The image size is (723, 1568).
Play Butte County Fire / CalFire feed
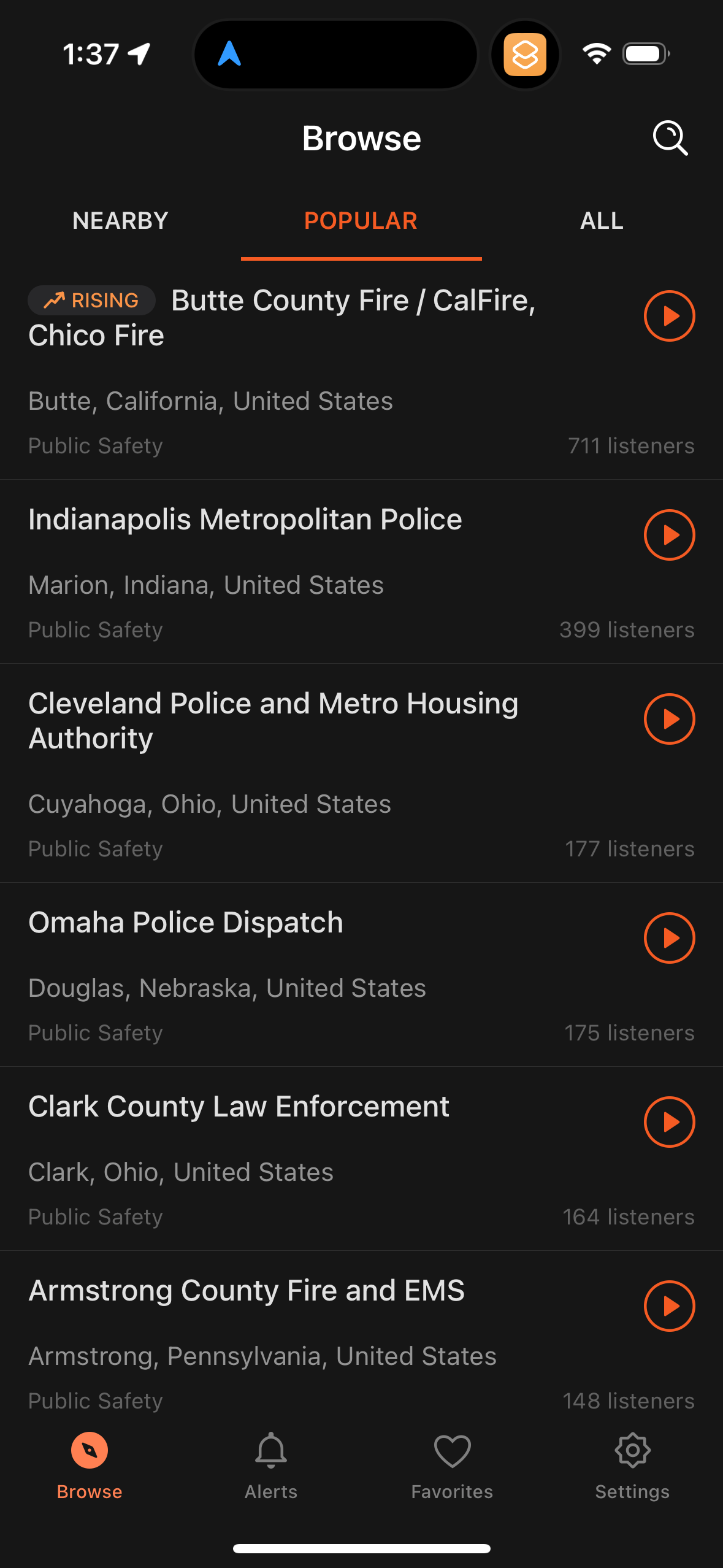(x=670, y=317)
